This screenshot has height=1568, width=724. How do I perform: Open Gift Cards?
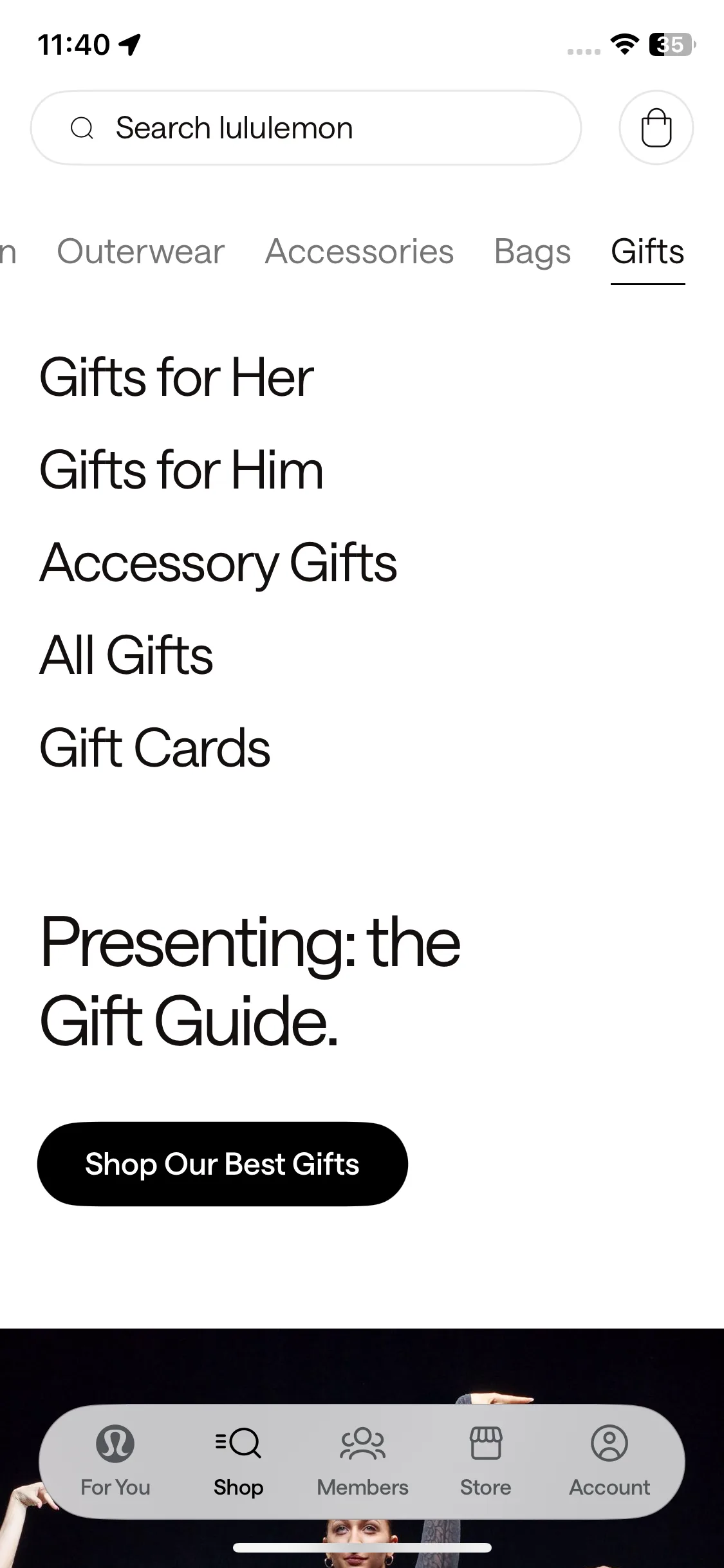154,748
